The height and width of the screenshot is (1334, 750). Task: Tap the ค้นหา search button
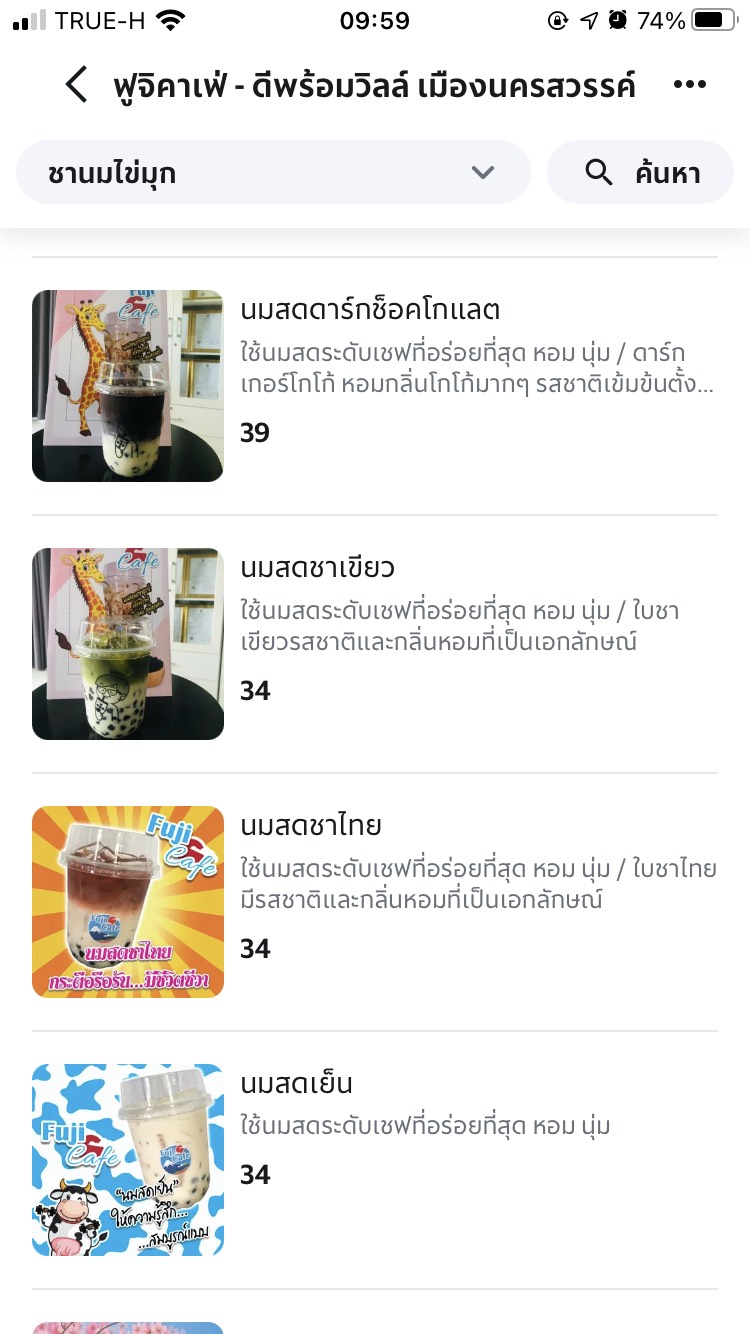point(640,173)
